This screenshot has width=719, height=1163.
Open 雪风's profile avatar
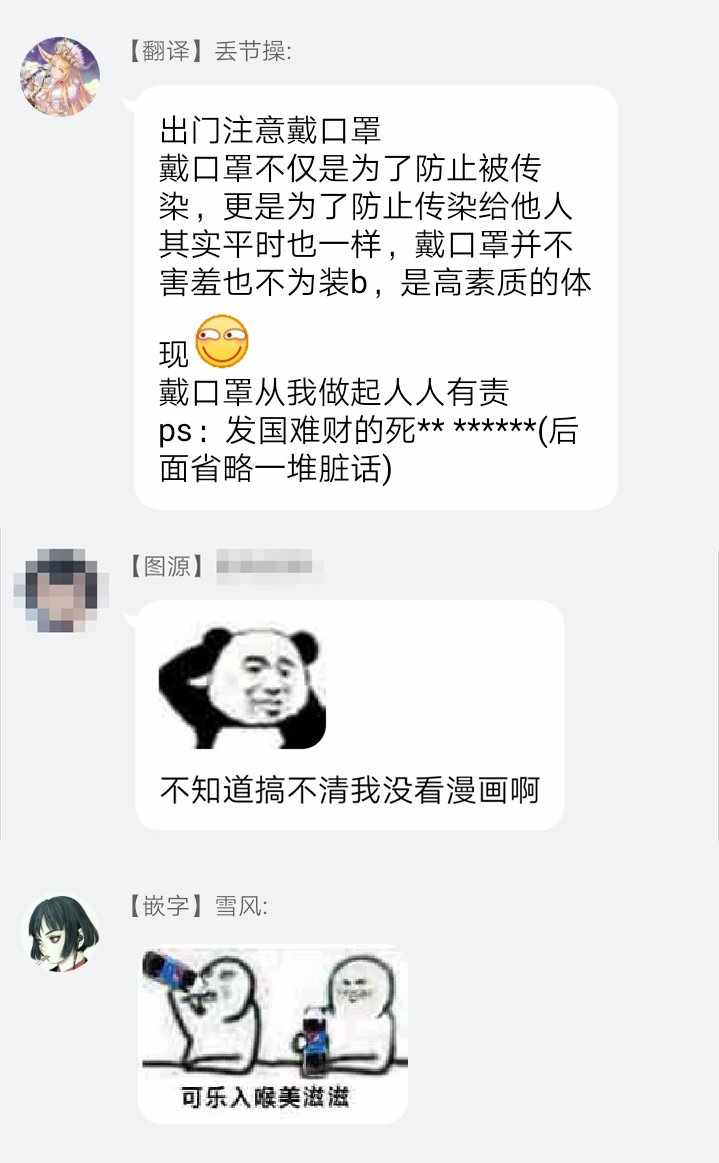[x=61, y=933]
